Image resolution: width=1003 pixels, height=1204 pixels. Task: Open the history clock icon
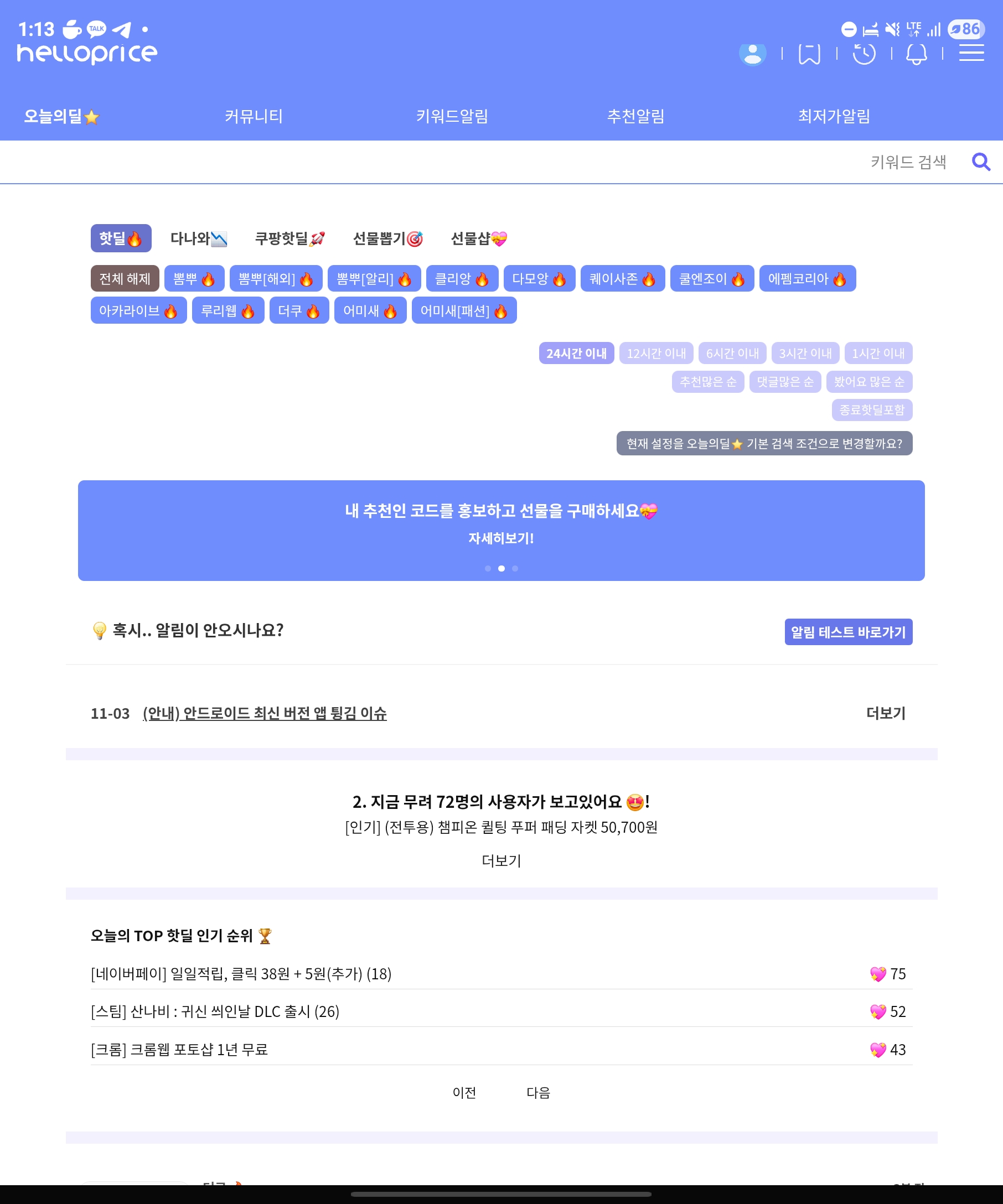(864, 54)
